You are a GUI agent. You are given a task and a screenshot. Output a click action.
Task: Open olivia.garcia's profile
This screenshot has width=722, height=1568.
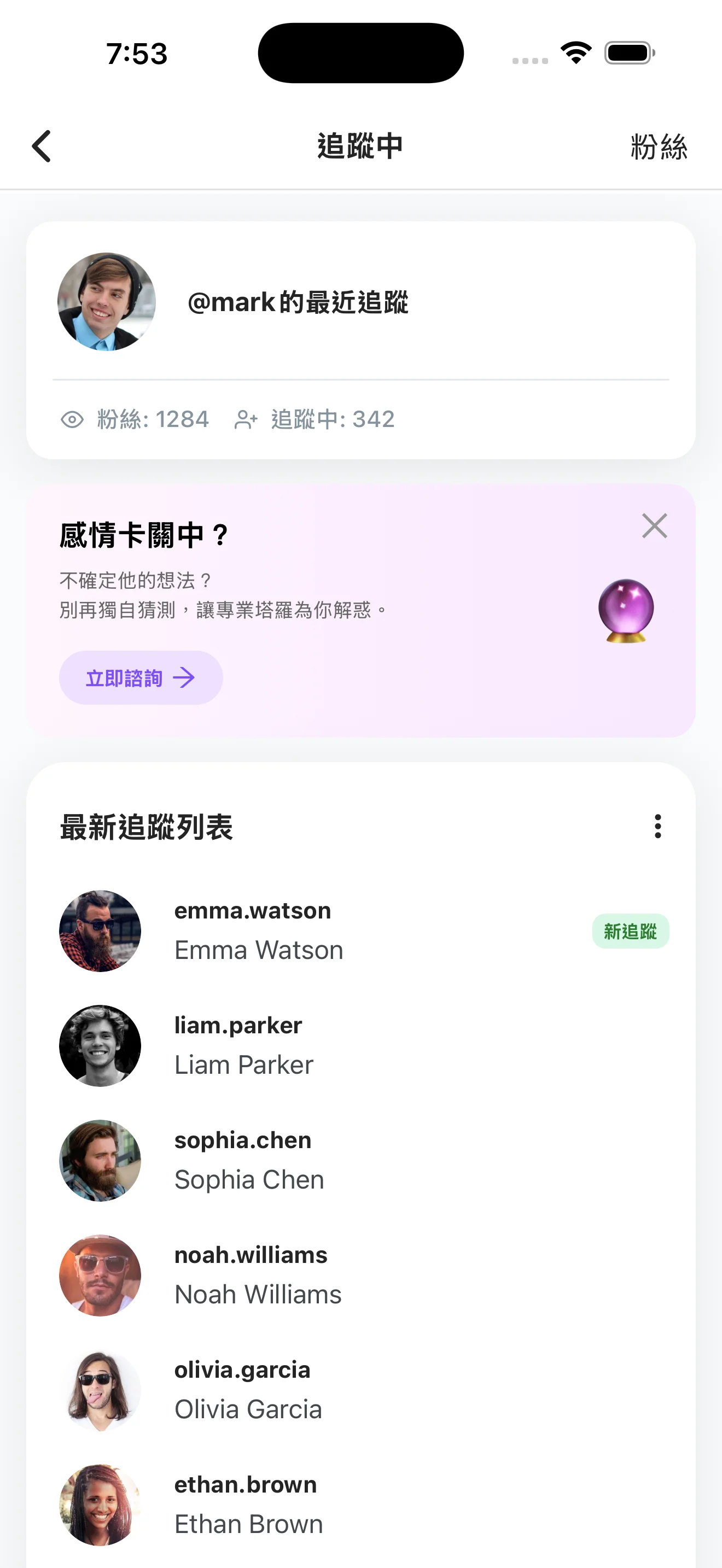361,1390
